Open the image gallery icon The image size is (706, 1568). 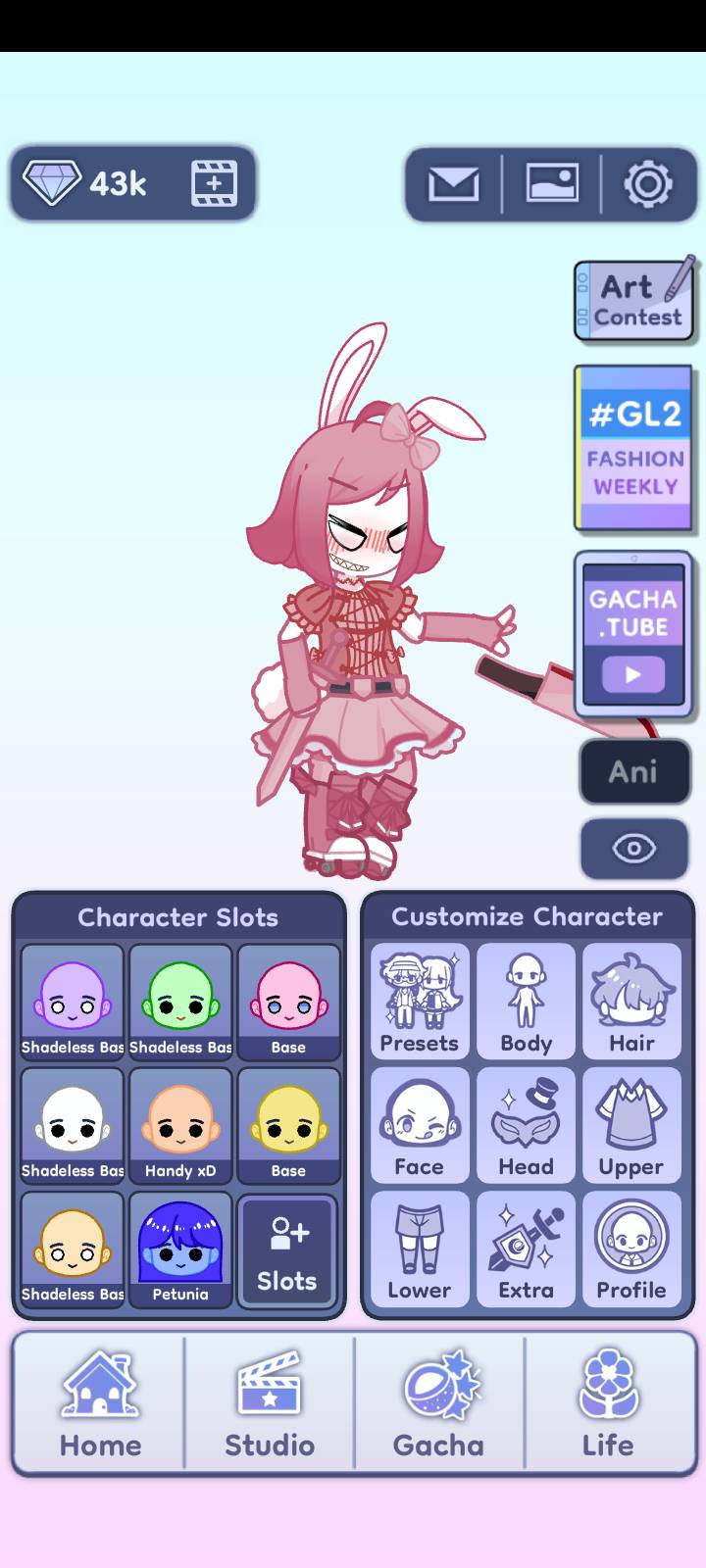(x=552, y=183)
